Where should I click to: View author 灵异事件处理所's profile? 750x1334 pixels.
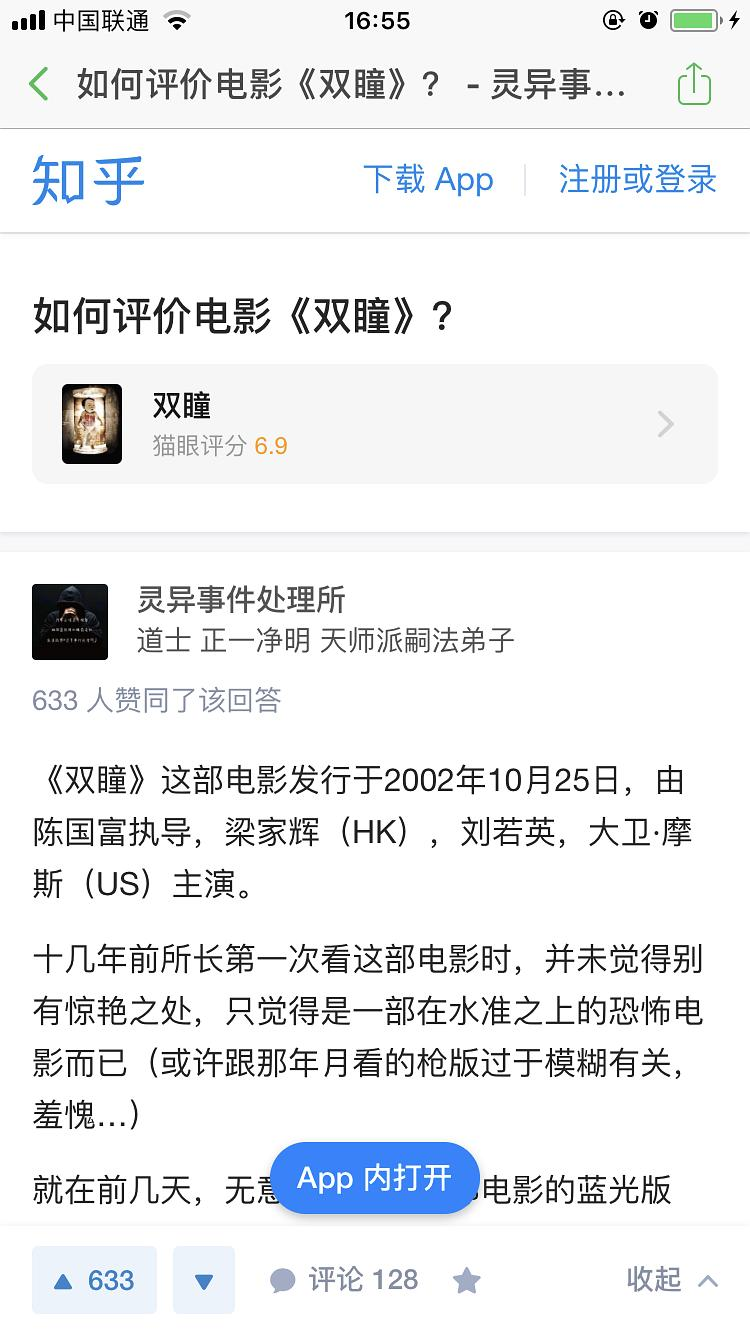pyautogui.click(x=241, y=600)
